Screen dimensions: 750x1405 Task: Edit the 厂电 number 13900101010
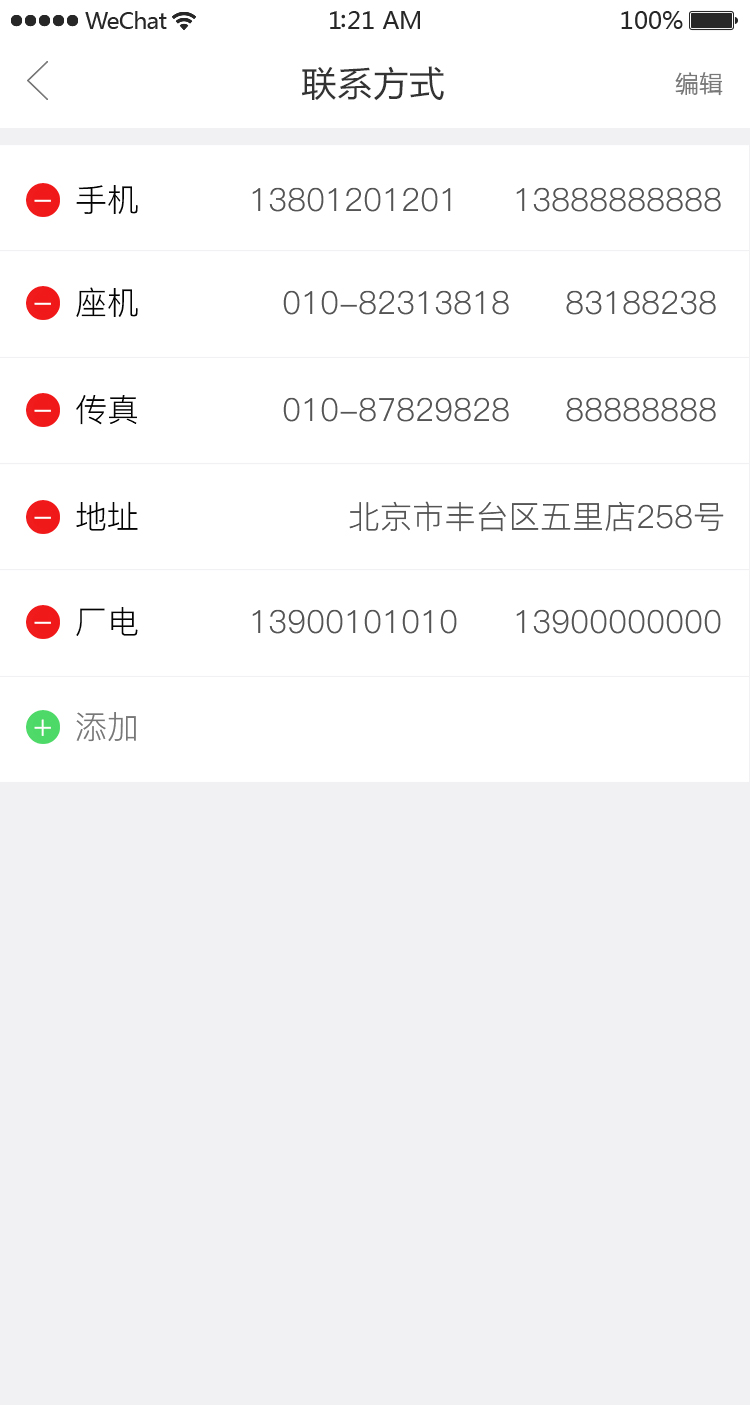[x=353, y=622]
